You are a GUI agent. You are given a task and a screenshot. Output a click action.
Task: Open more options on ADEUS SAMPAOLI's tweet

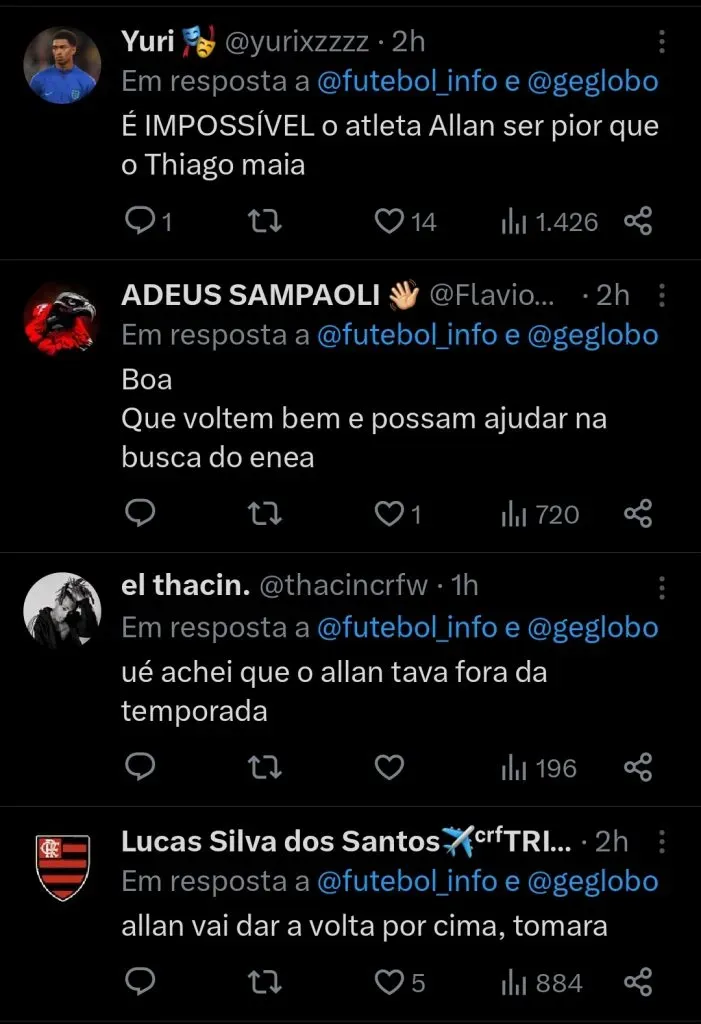click(663, 296)
